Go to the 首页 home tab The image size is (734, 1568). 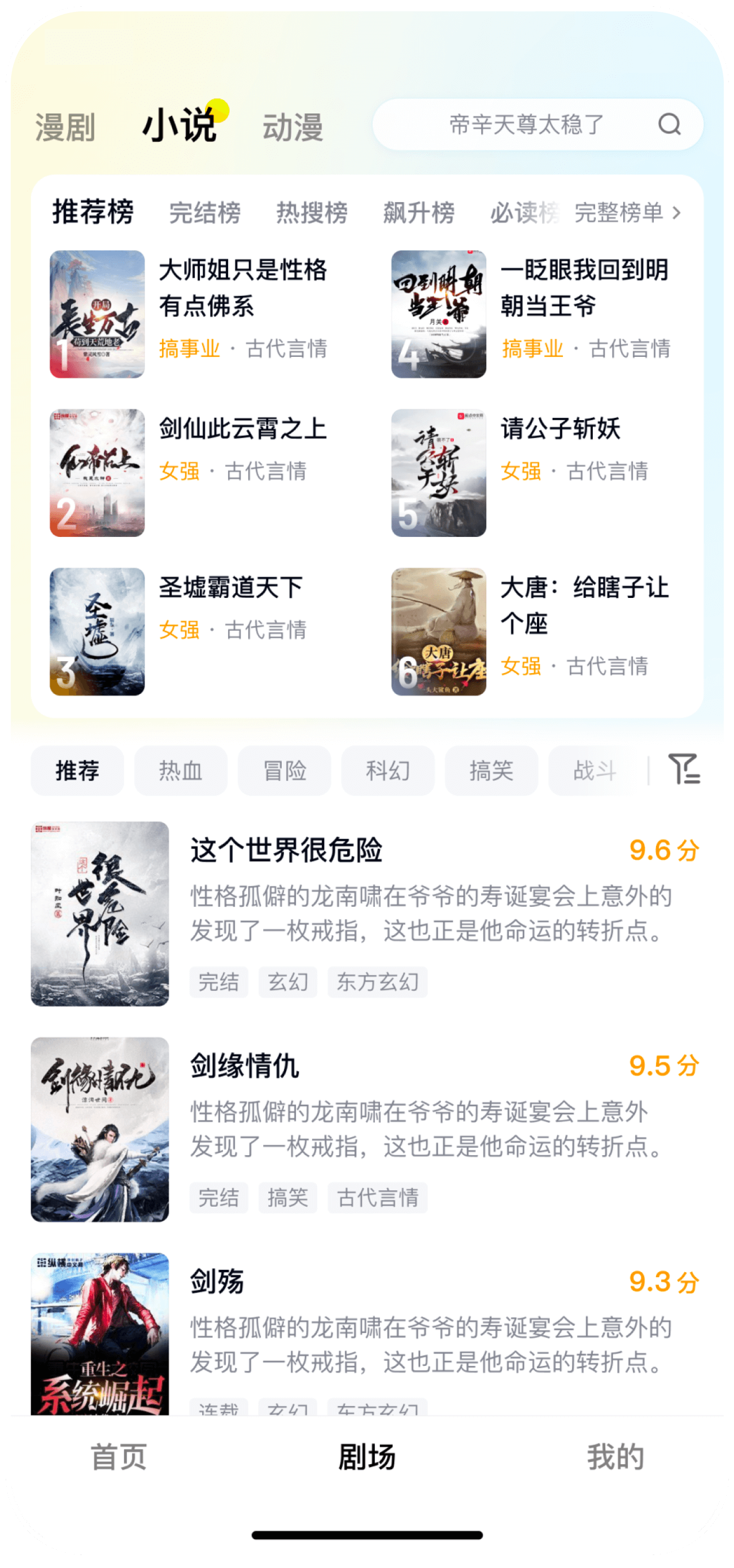119,1457
